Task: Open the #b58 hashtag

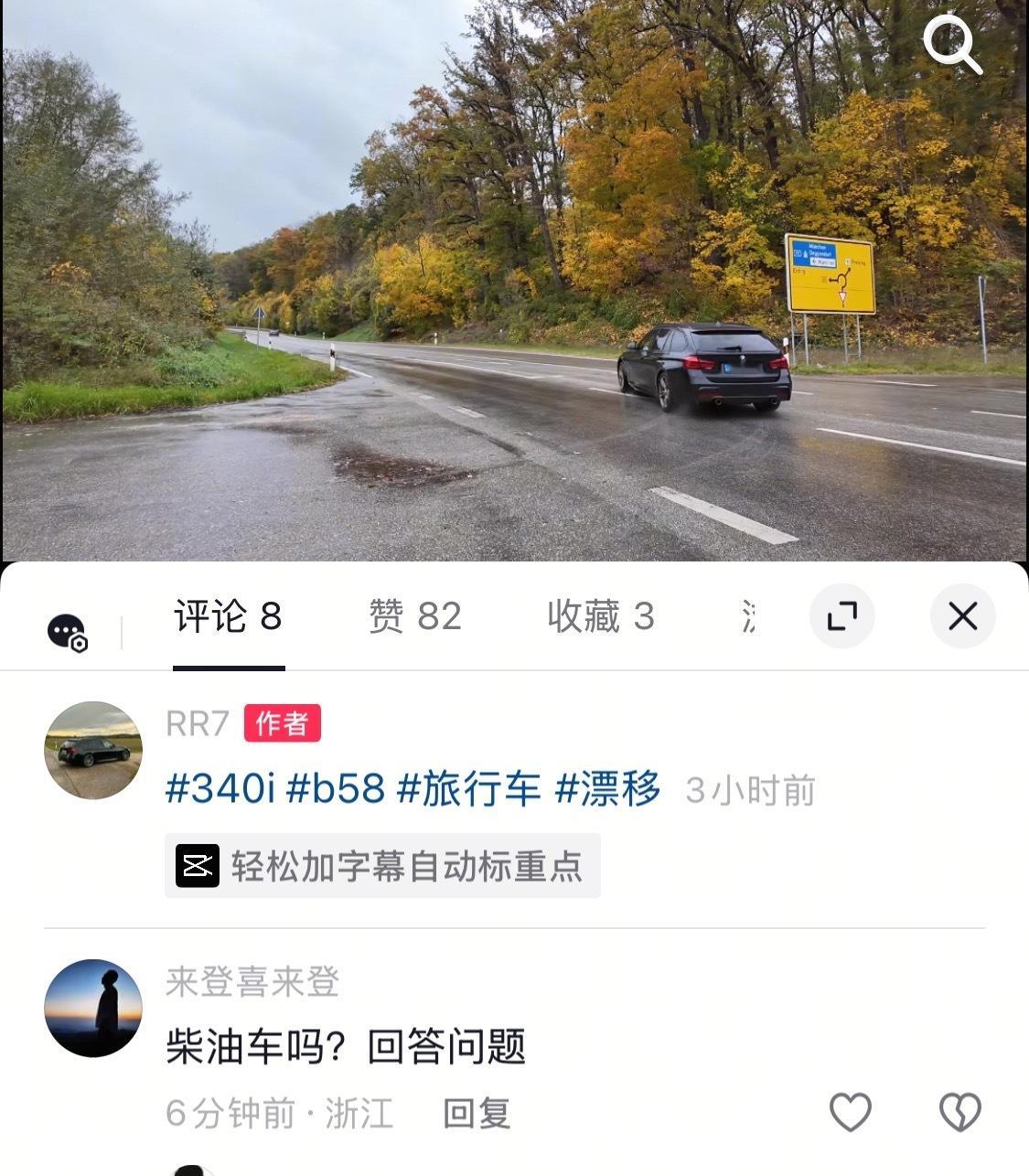Action: tap(335, 789)
